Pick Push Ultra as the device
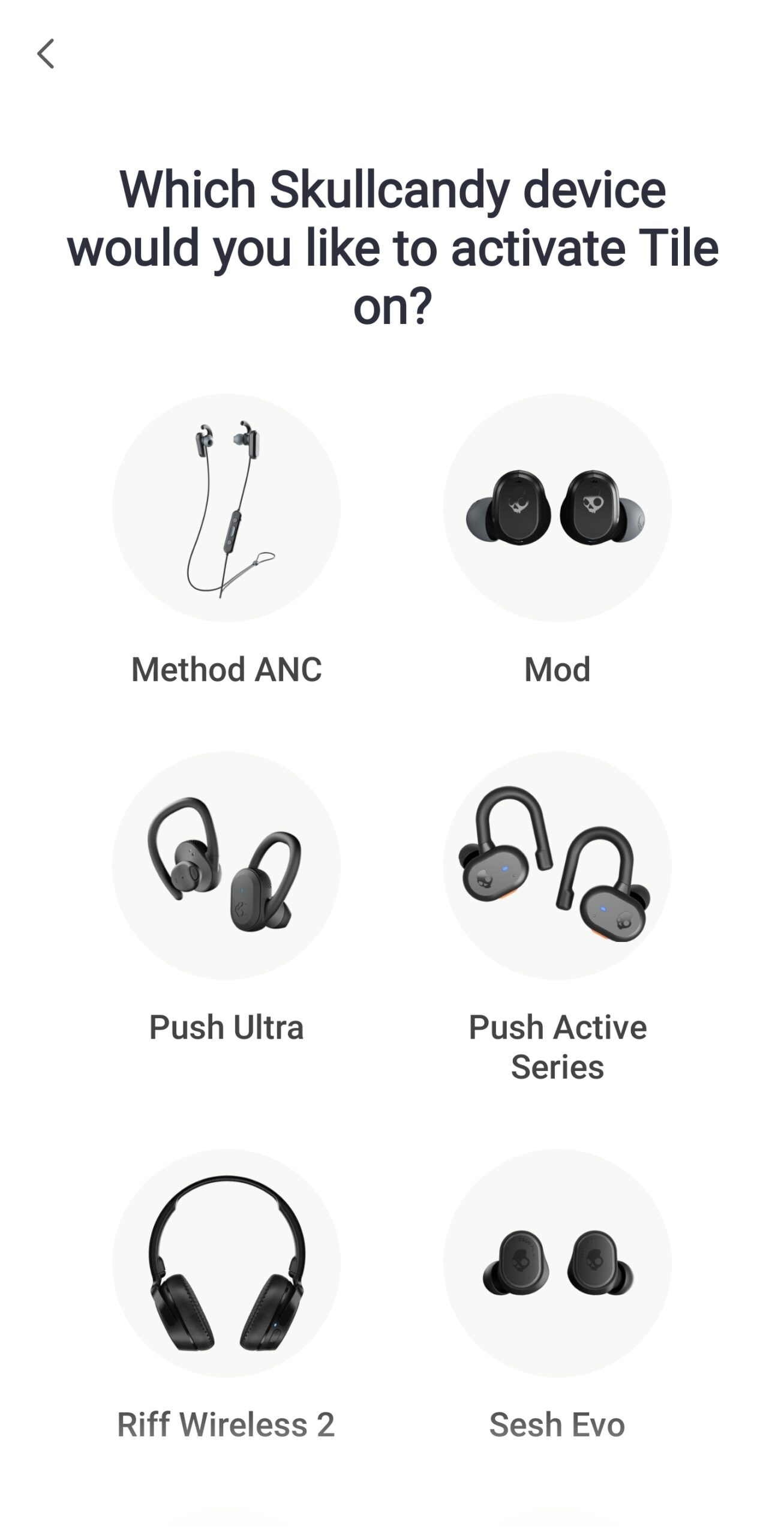Image resolution: width=784 pixels, height=1536 pixels. coord(226,865)
